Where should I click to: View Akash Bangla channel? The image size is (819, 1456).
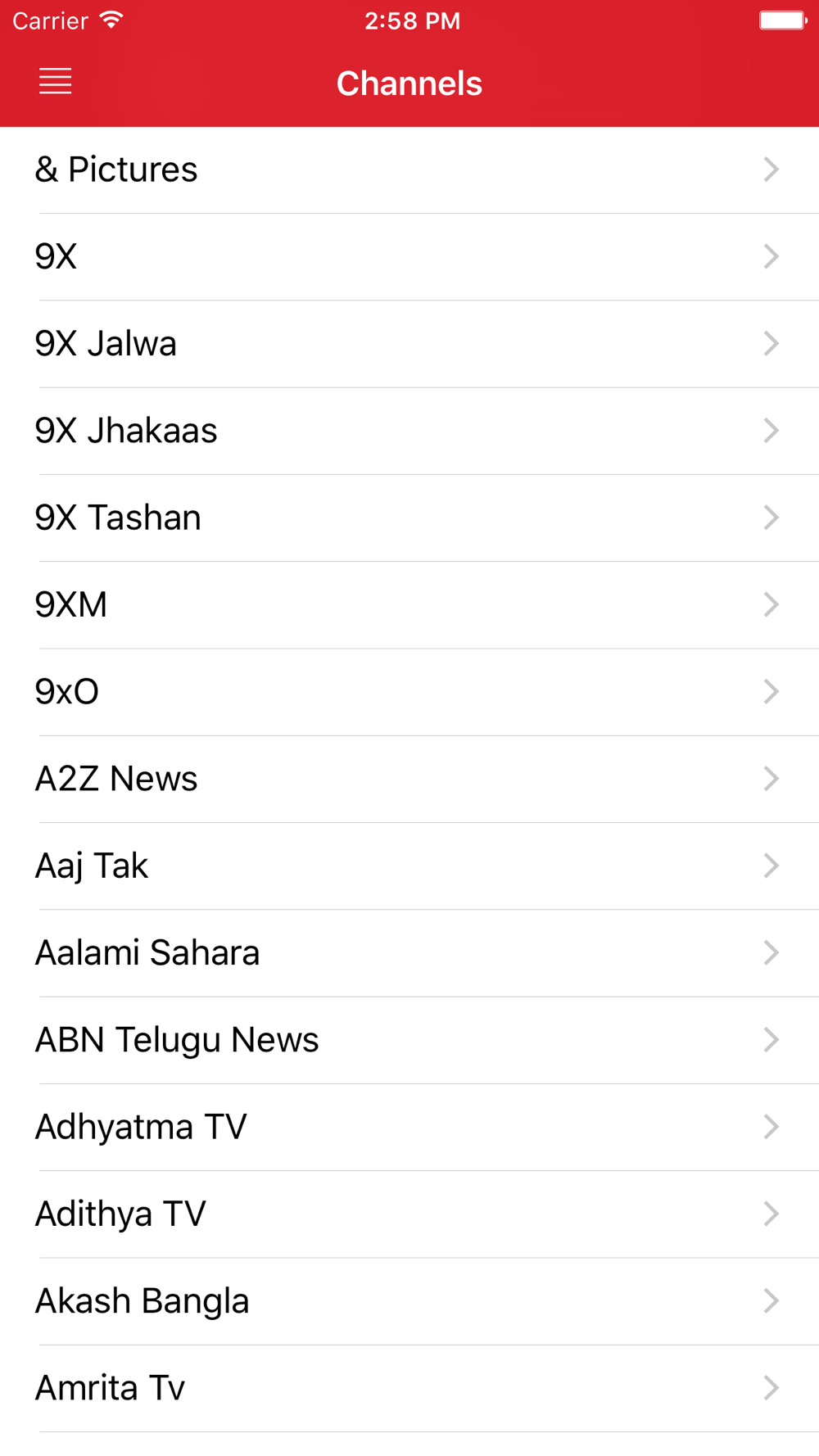coord(409,1301)
